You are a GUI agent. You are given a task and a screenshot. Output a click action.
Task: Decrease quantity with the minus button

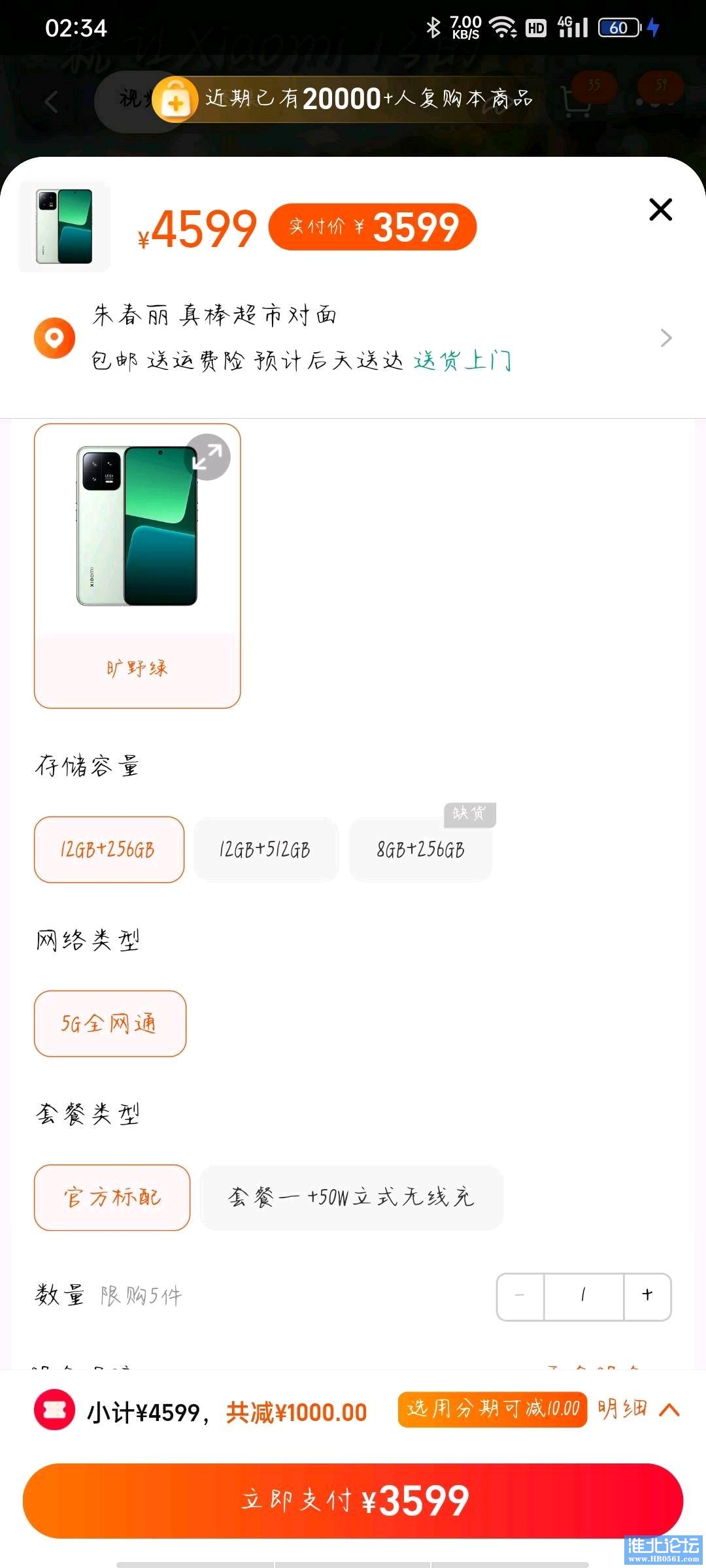point(520,1296)
